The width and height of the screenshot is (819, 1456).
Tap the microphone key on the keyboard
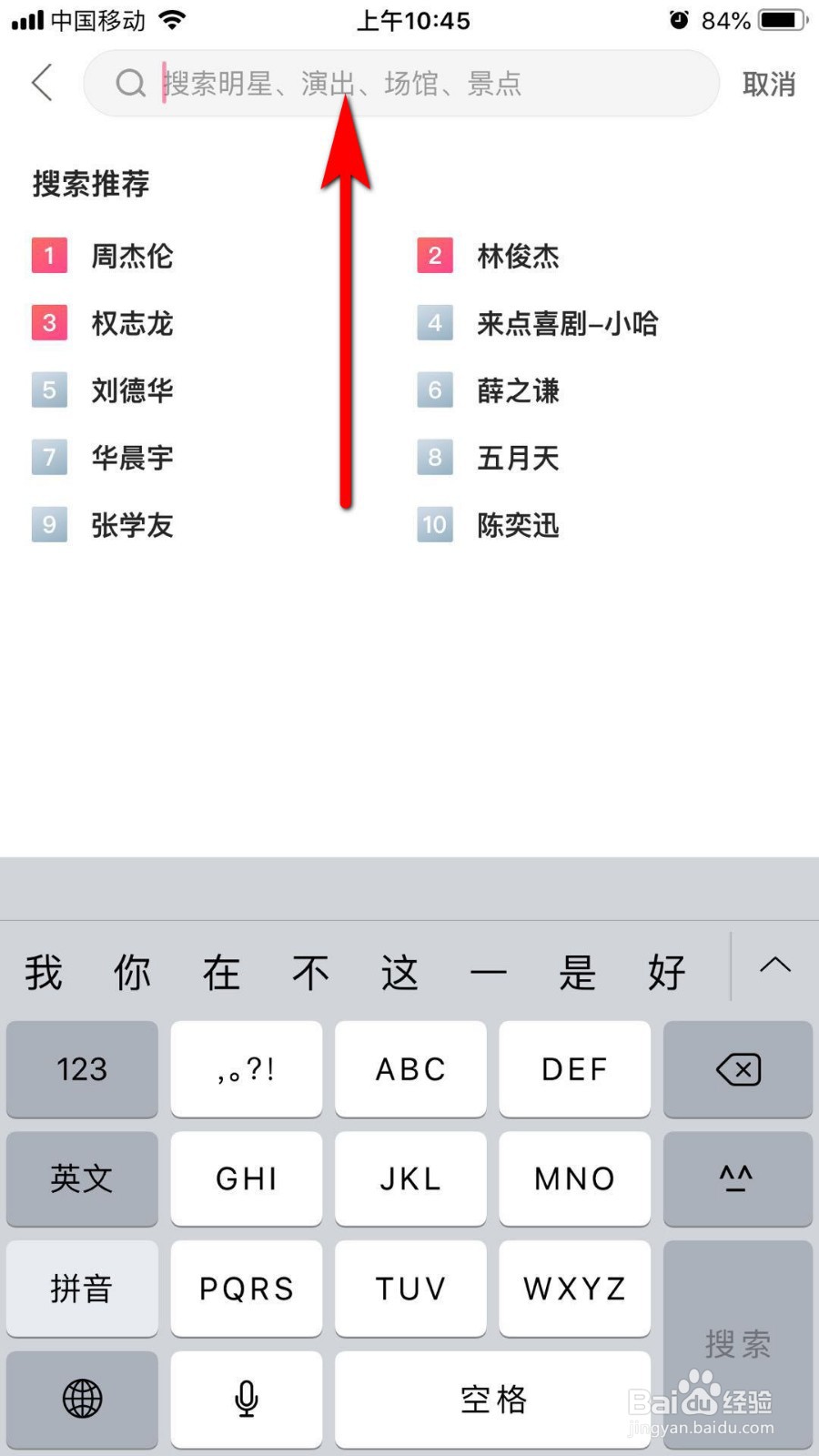coord(246,1399)
